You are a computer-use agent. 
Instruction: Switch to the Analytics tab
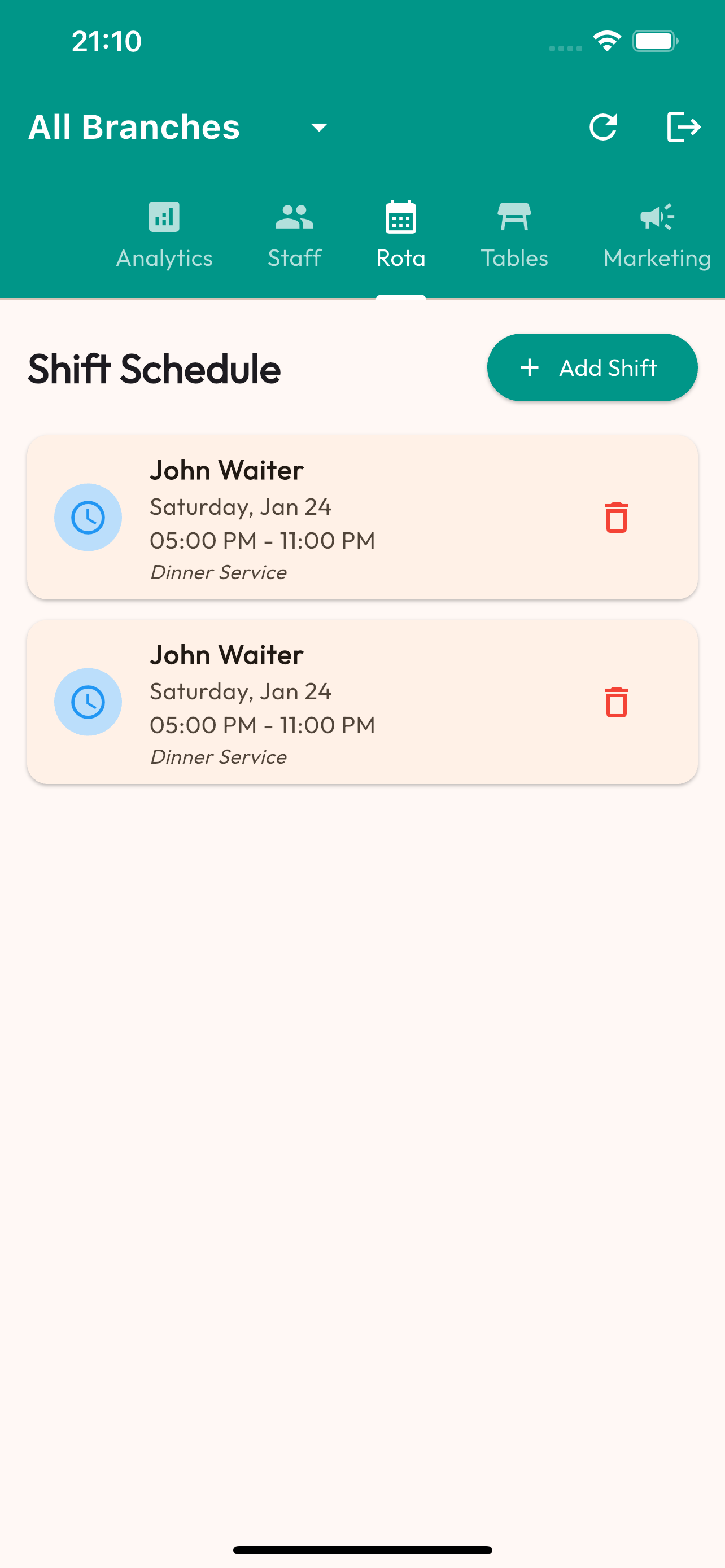[164, 235]
